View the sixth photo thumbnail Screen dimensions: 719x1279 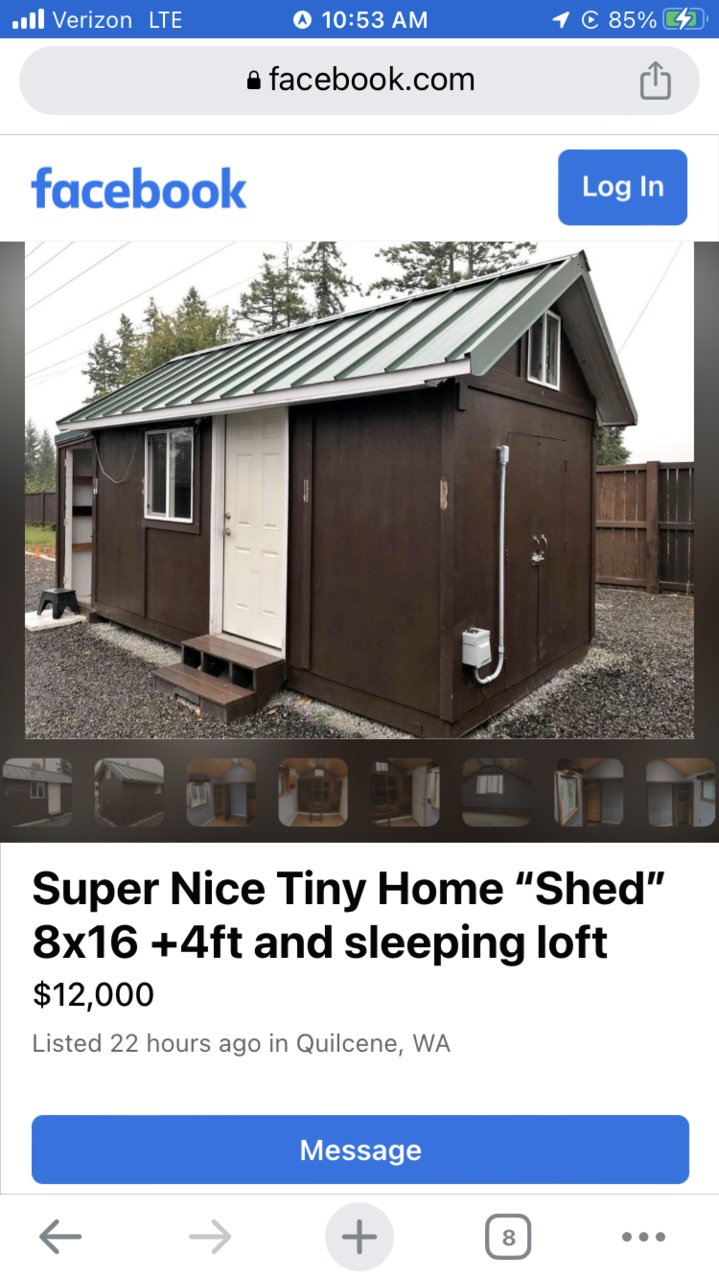(x=497, y=792)
